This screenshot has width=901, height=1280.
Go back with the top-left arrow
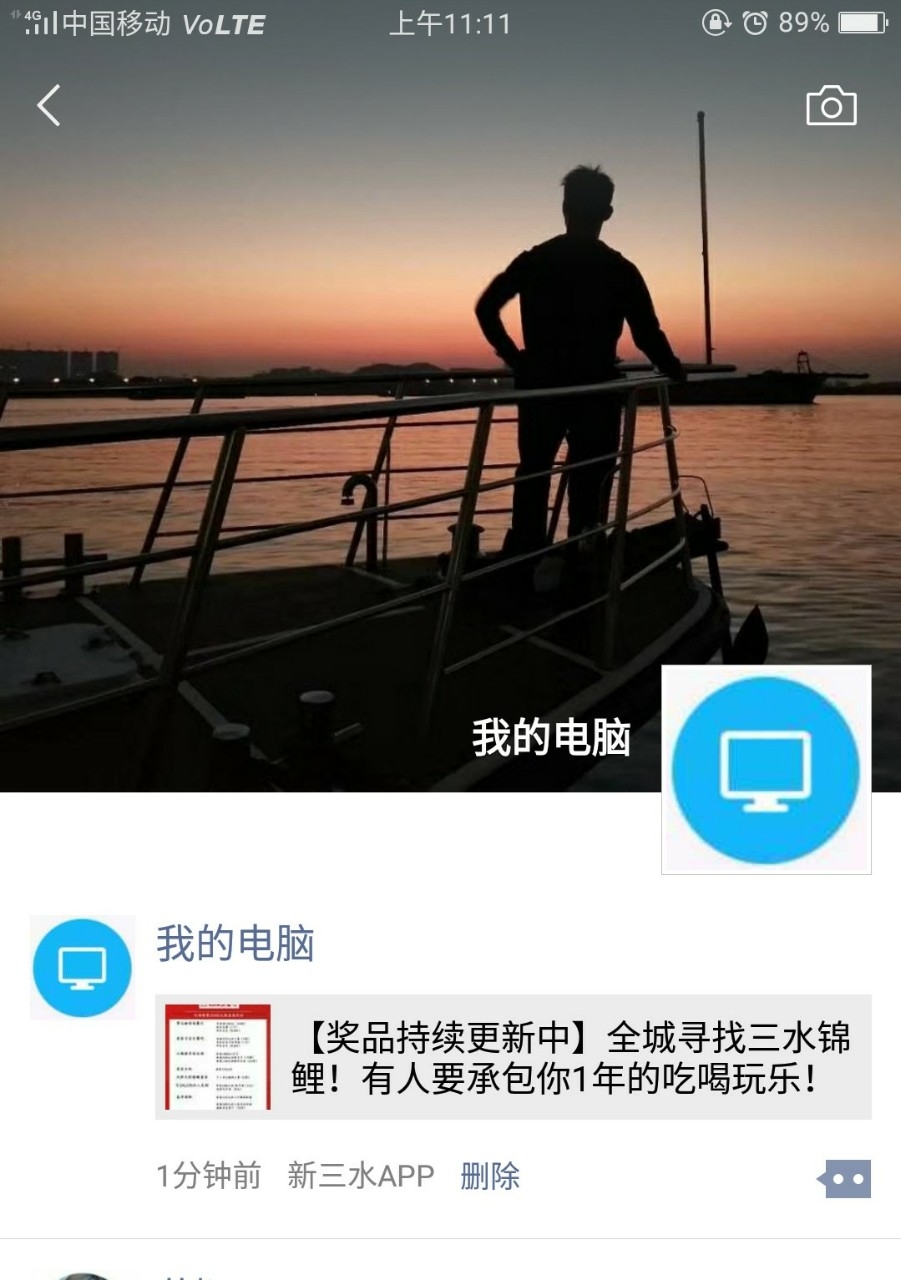49,106
